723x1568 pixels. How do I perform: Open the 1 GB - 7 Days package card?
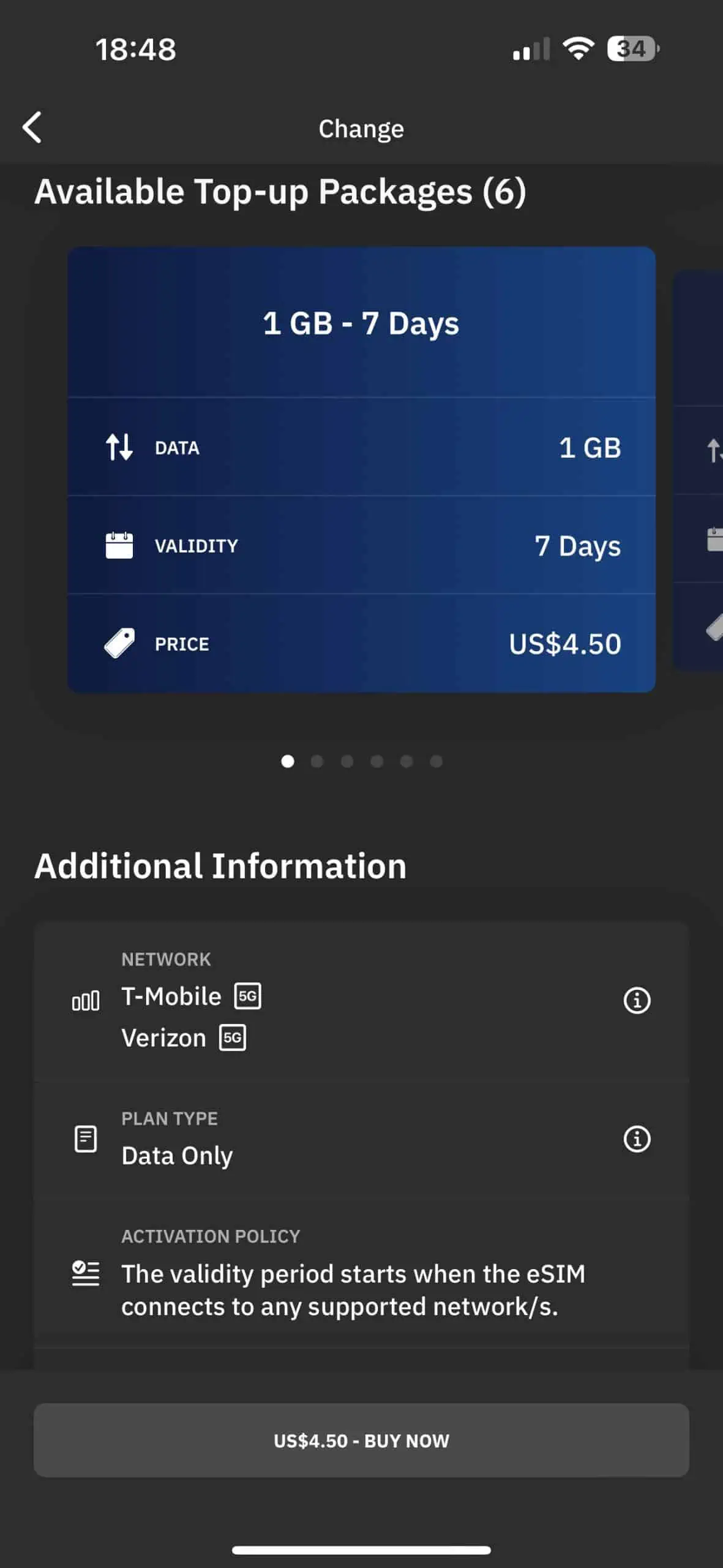tap(361, 469)
